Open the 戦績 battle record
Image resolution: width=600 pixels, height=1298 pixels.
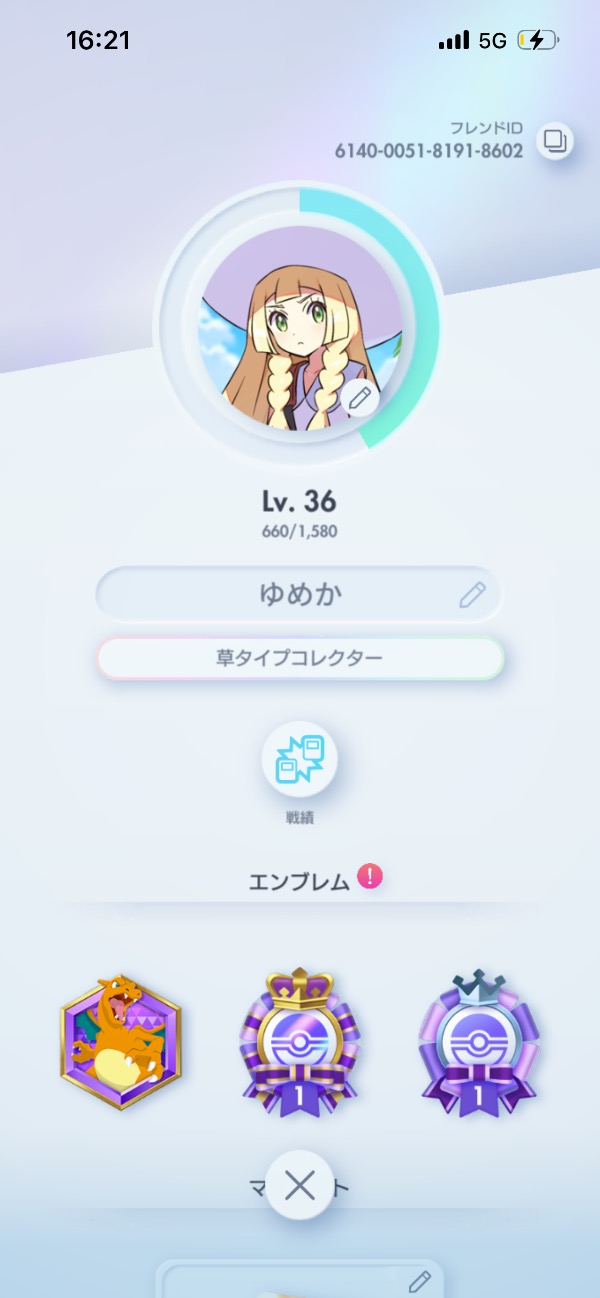pos(299,758)
